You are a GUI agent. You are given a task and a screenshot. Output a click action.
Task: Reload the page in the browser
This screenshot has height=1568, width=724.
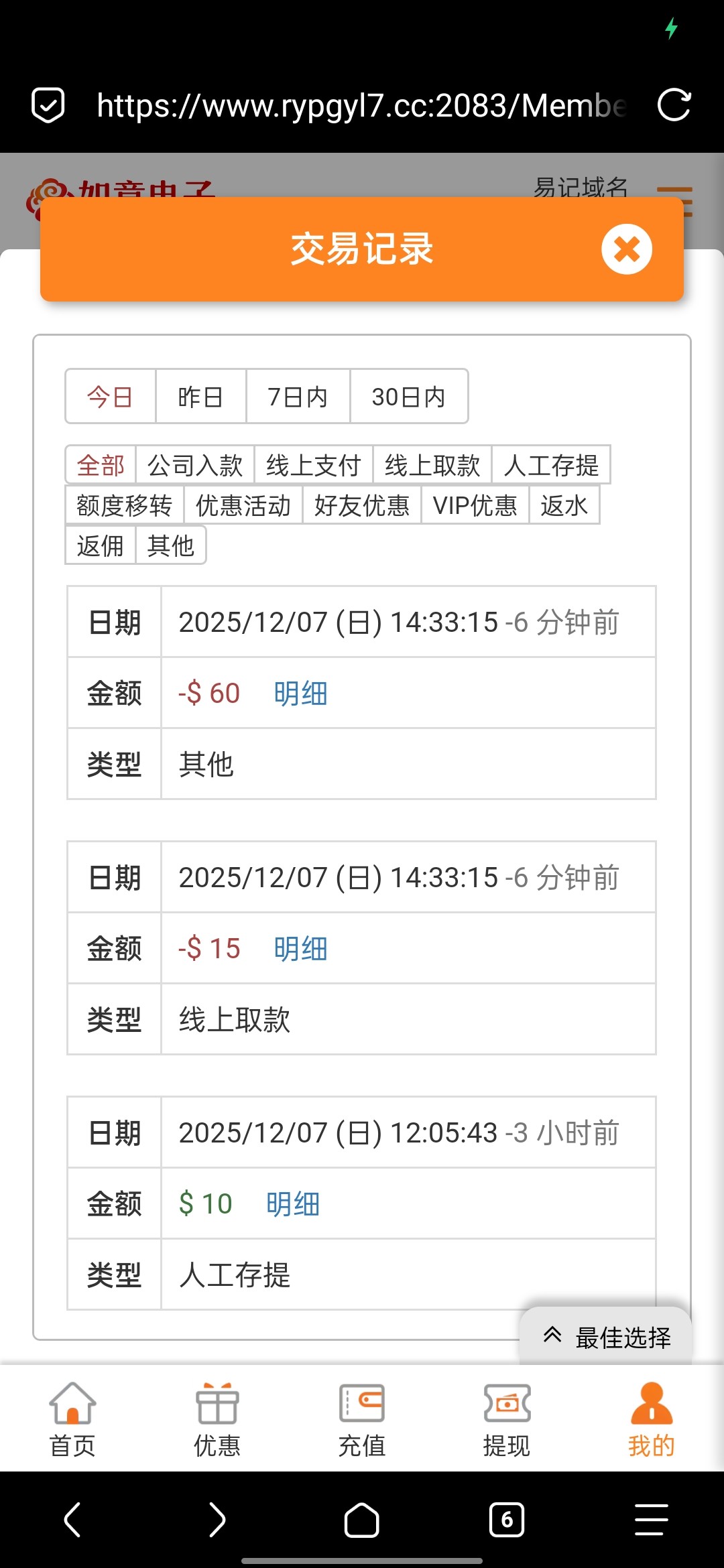(x=674, y=105)
